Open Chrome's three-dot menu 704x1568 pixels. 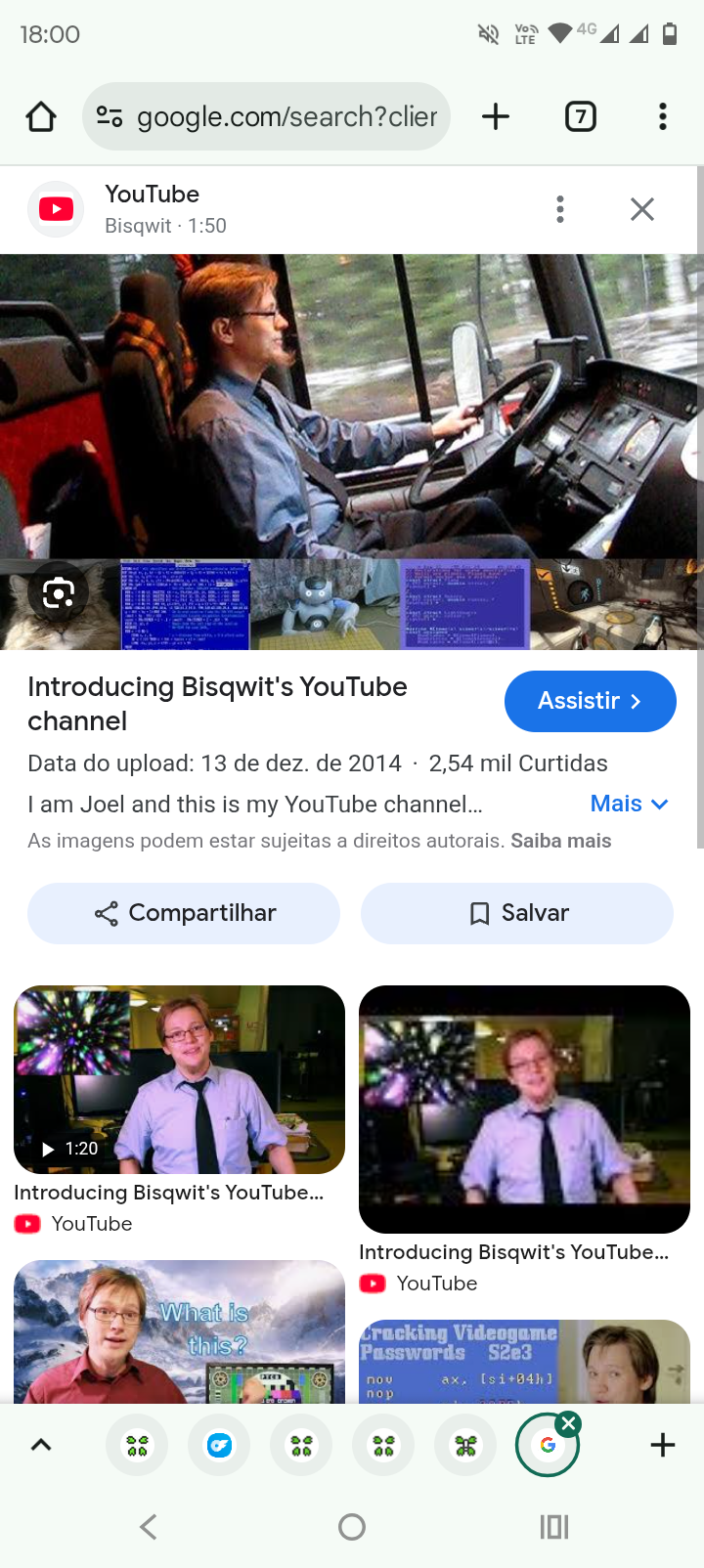(663, 117)
